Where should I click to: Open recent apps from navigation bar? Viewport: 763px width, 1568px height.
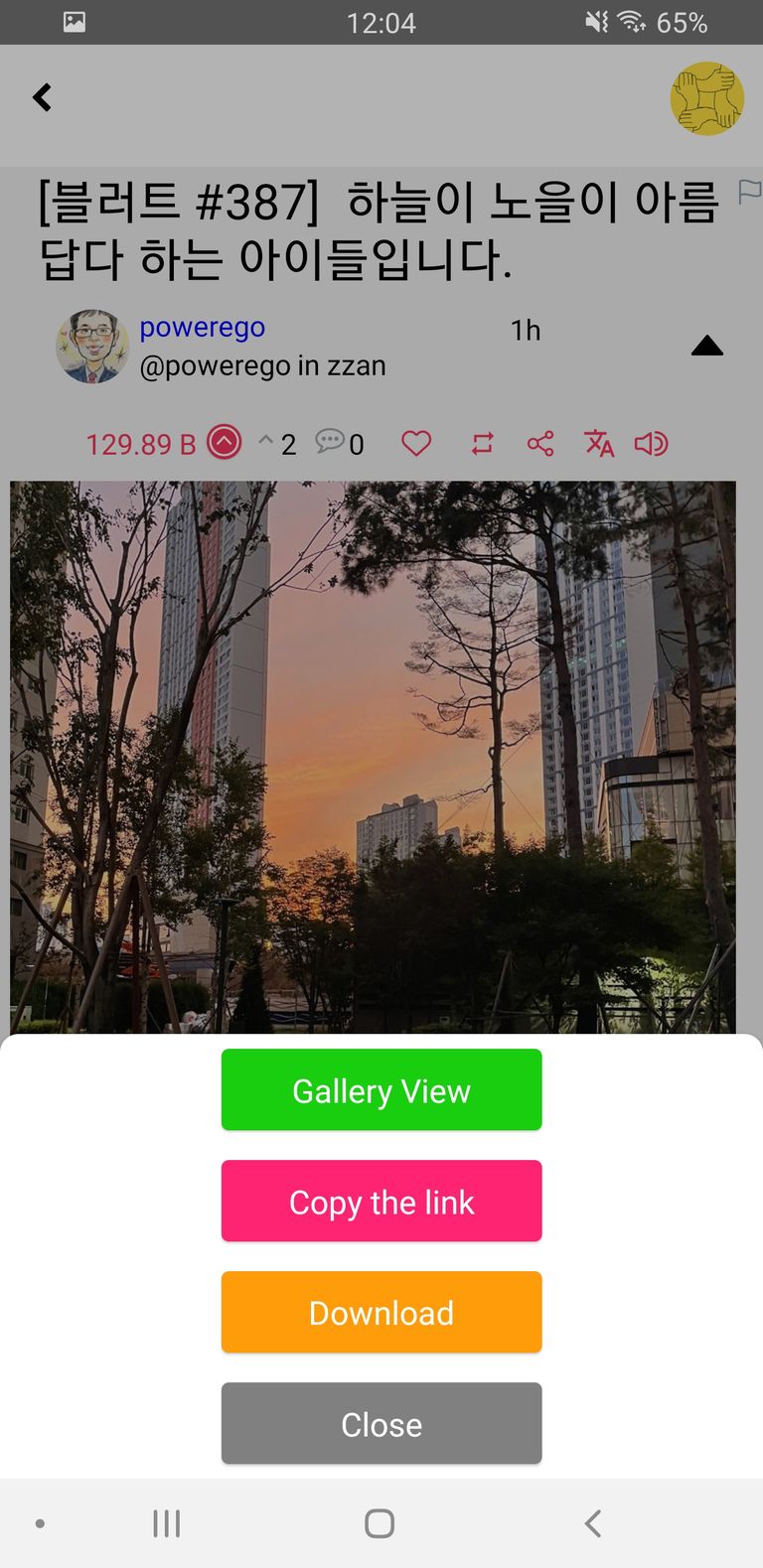point(167,1523)
